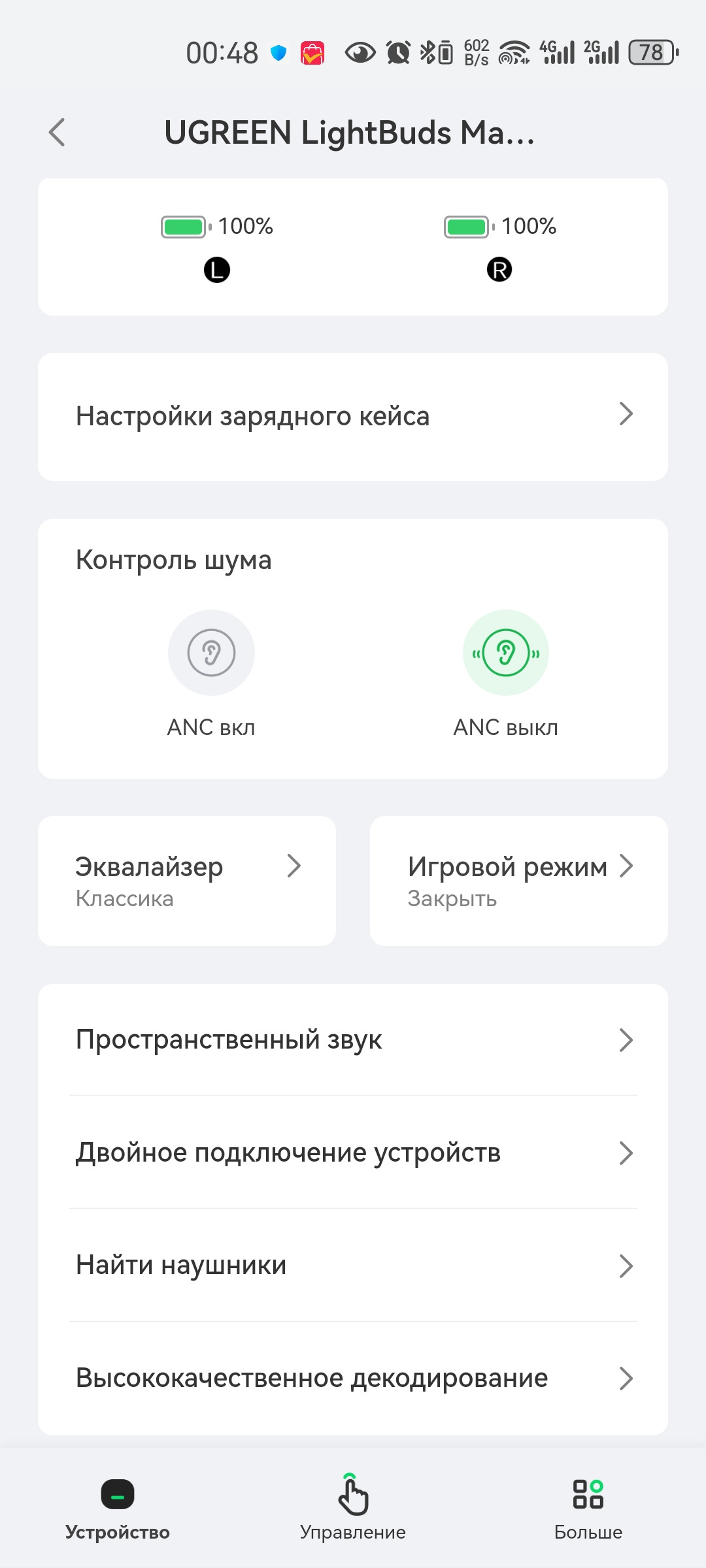Open Пространственный звук settings
706x1568 pixels.
353,1040
